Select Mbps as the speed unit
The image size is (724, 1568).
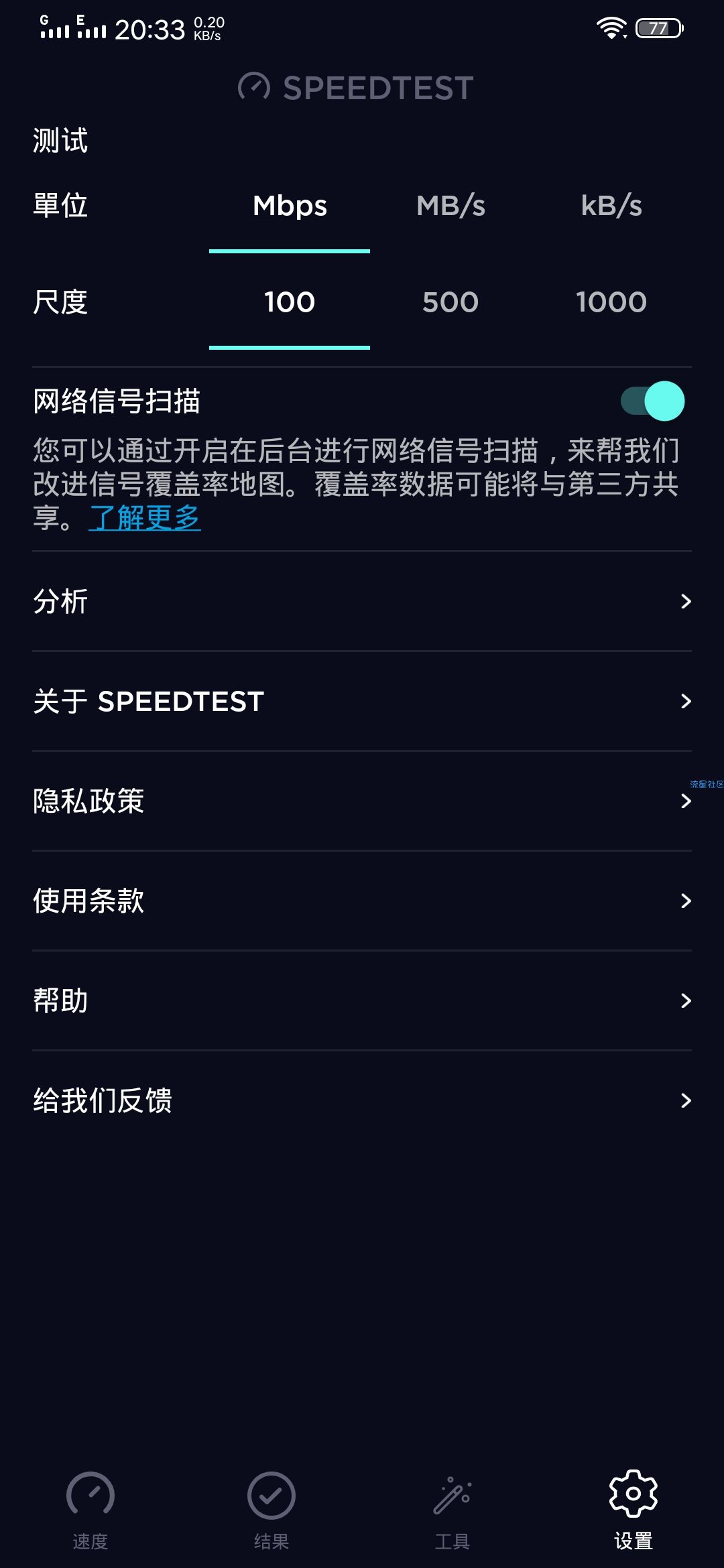tap(290, 206)
